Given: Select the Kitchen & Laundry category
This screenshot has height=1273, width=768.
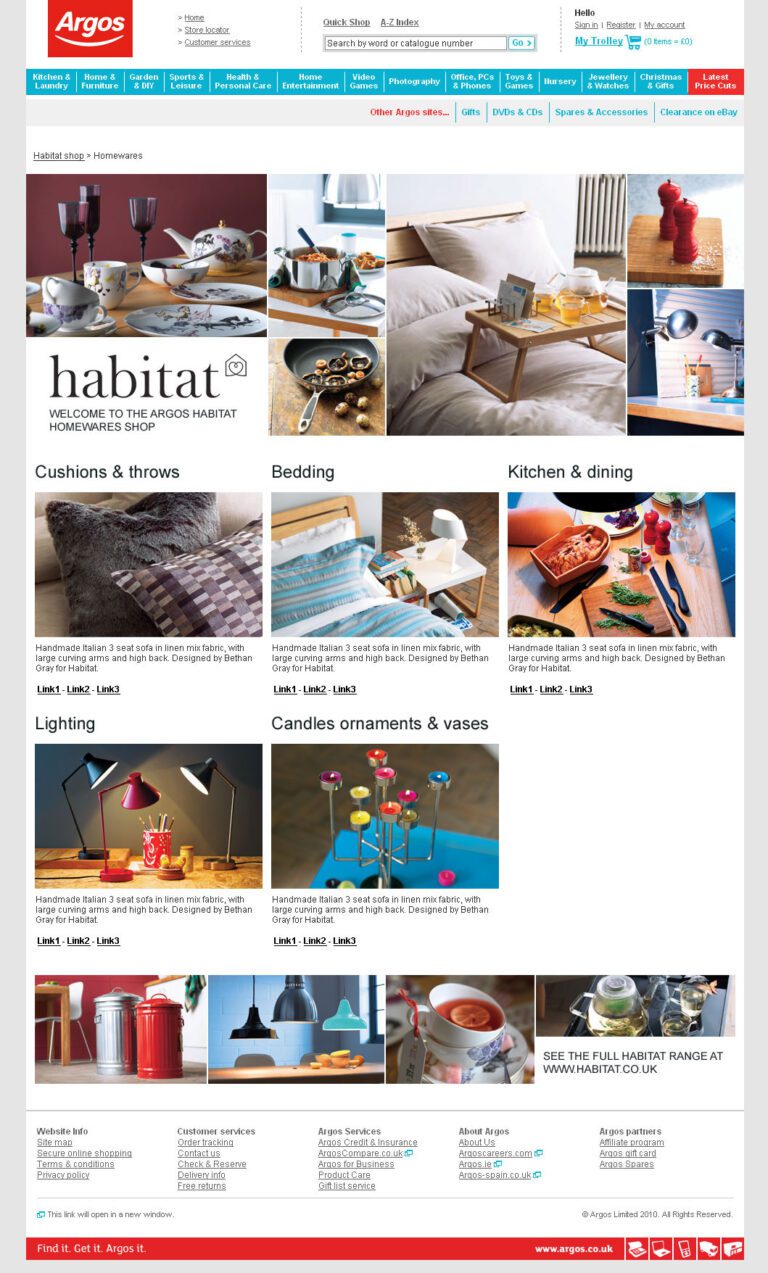Looking at the screenshot, I should point(52,82).
